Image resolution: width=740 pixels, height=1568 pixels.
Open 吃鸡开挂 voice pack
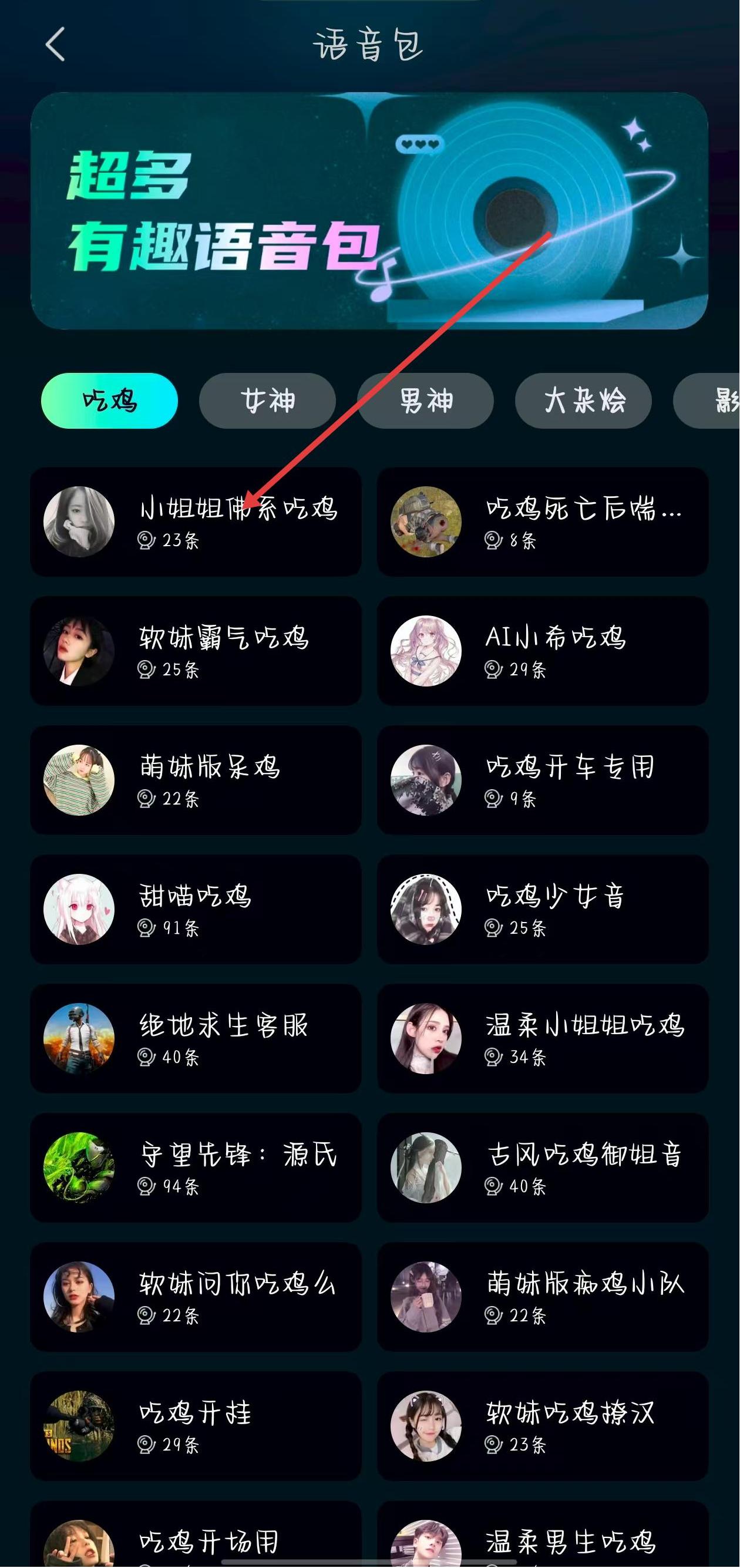tap(196, 1426)
